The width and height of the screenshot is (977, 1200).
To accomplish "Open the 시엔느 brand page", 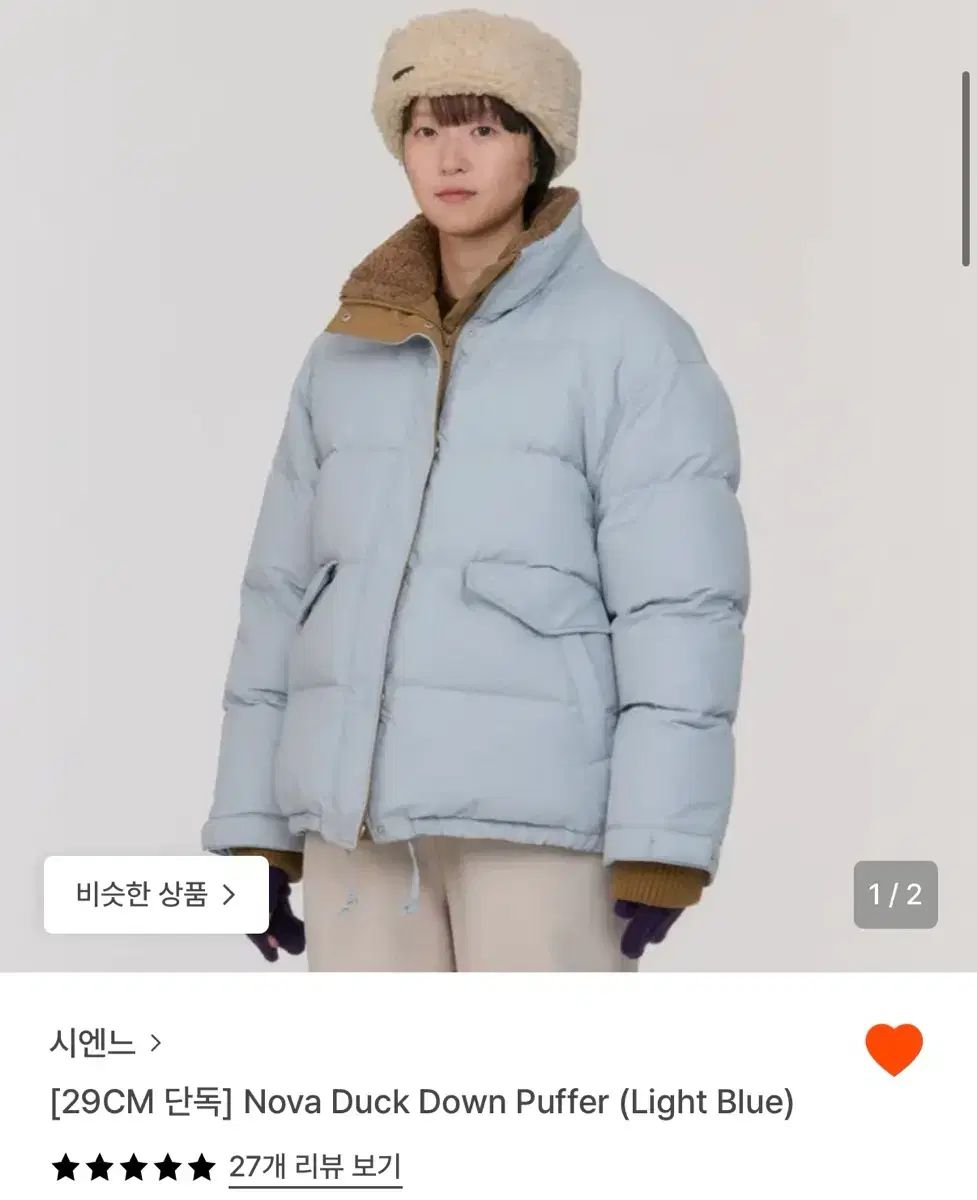I will tap(104, 1043).
